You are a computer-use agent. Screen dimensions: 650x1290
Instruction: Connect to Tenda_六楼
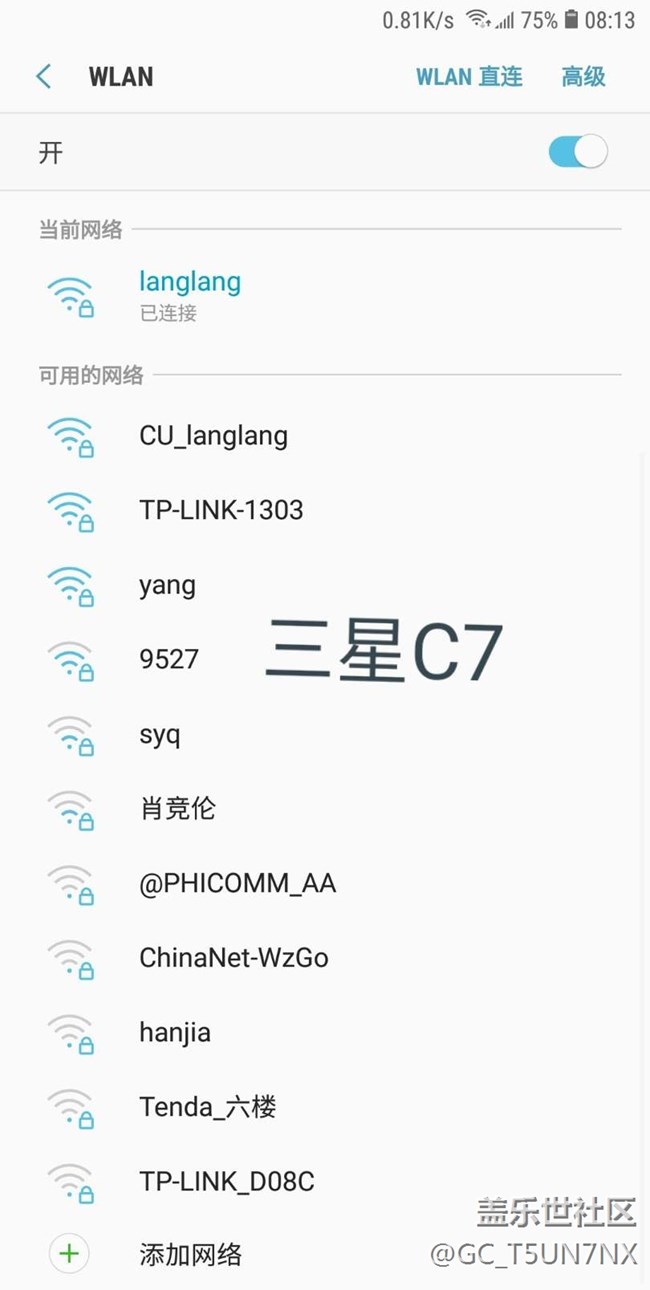pos(325,1107)
